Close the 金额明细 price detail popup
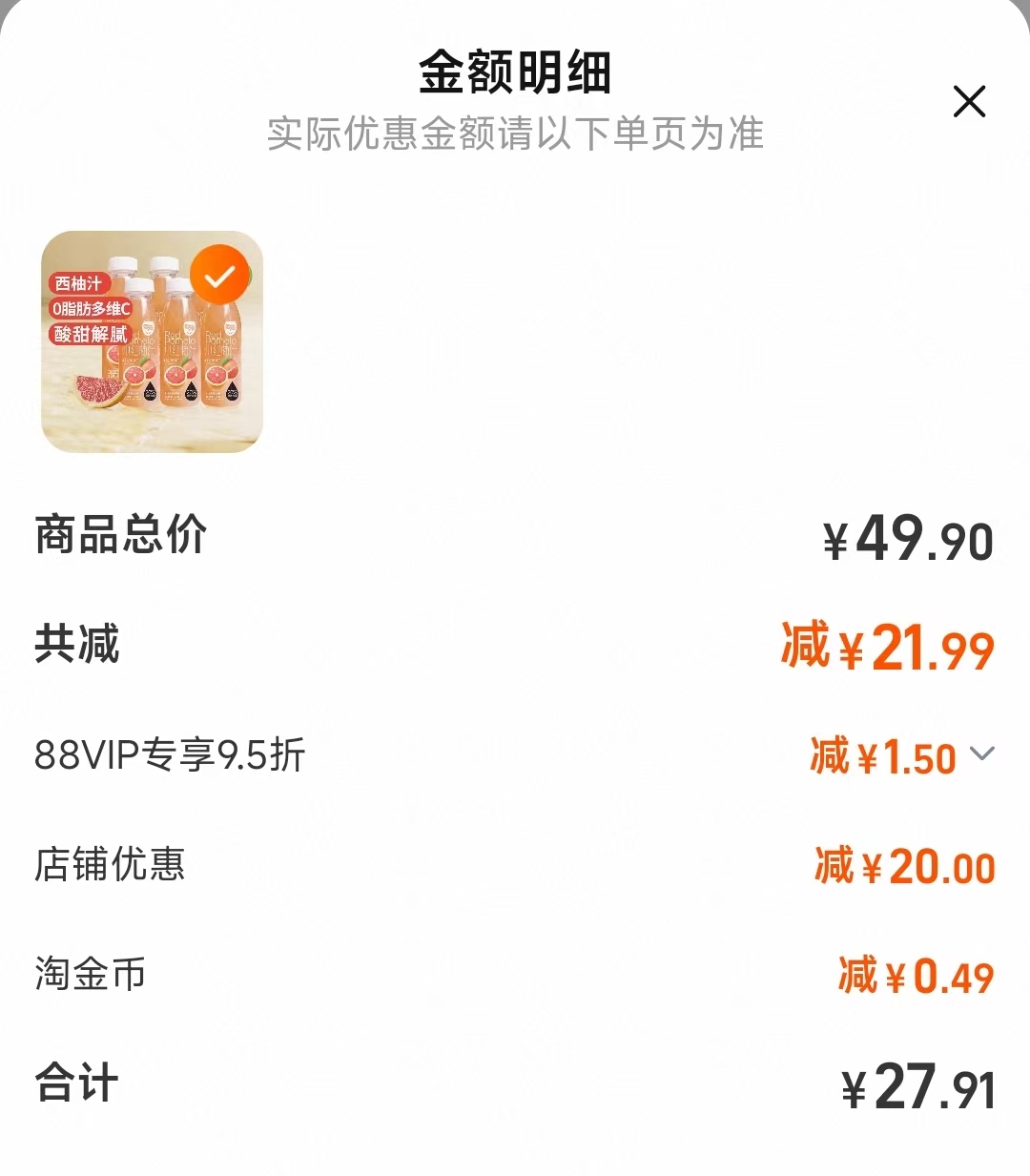This screenshot has width=1030, height=1176. coord(970,102)
